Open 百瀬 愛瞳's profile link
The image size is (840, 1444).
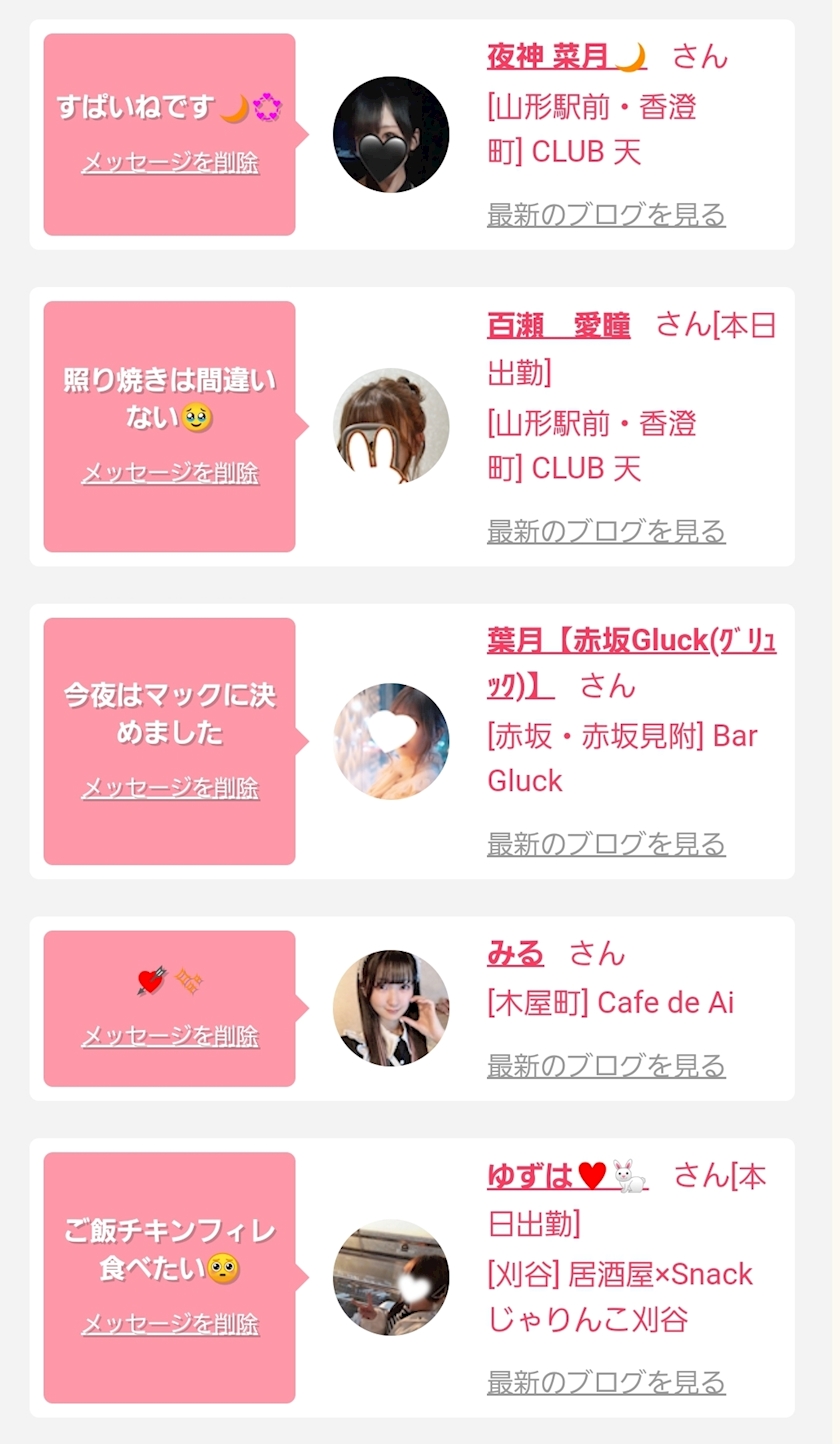[558, 326]
